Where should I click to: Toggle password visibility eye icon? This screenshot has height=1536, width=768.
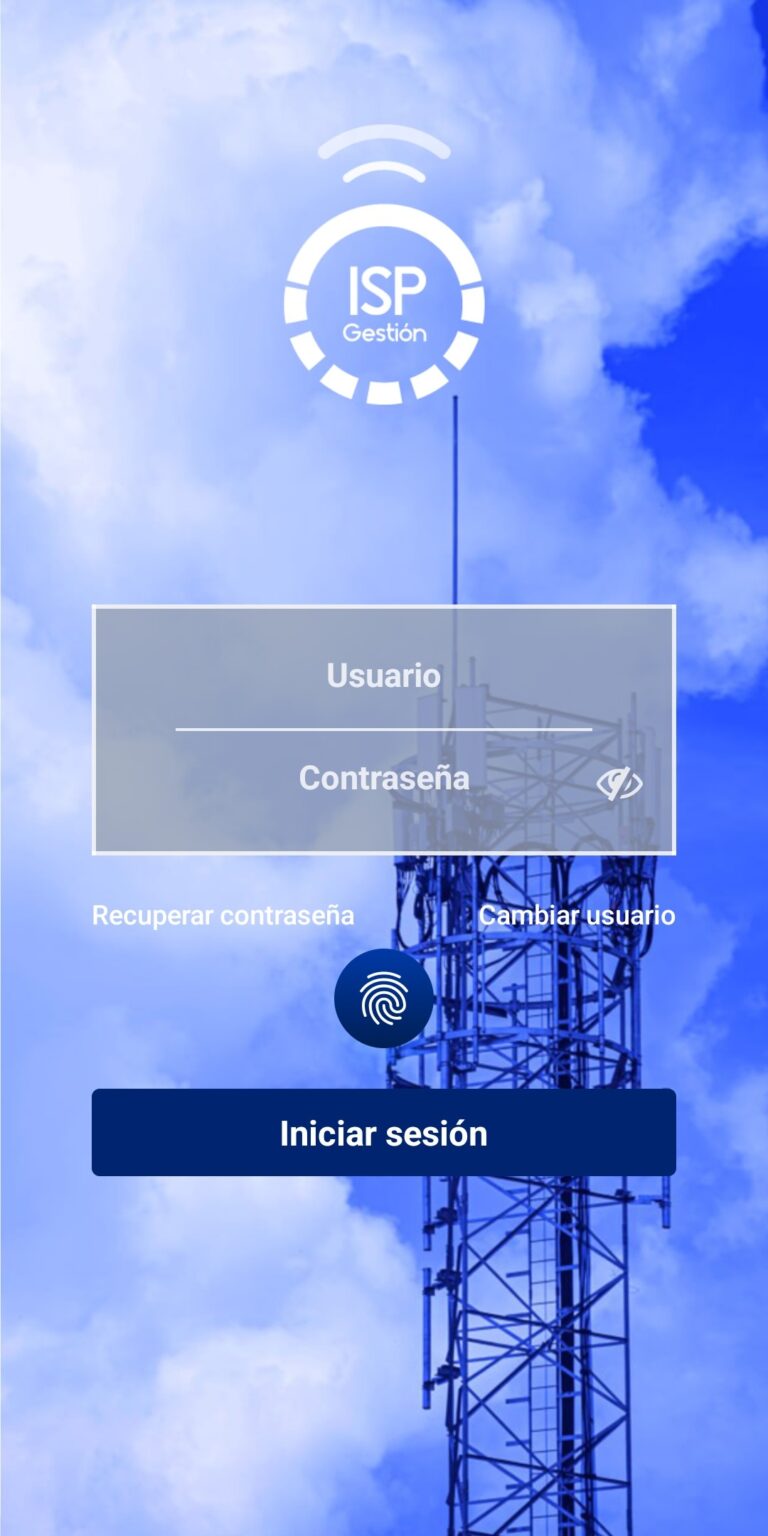point(620,784)
